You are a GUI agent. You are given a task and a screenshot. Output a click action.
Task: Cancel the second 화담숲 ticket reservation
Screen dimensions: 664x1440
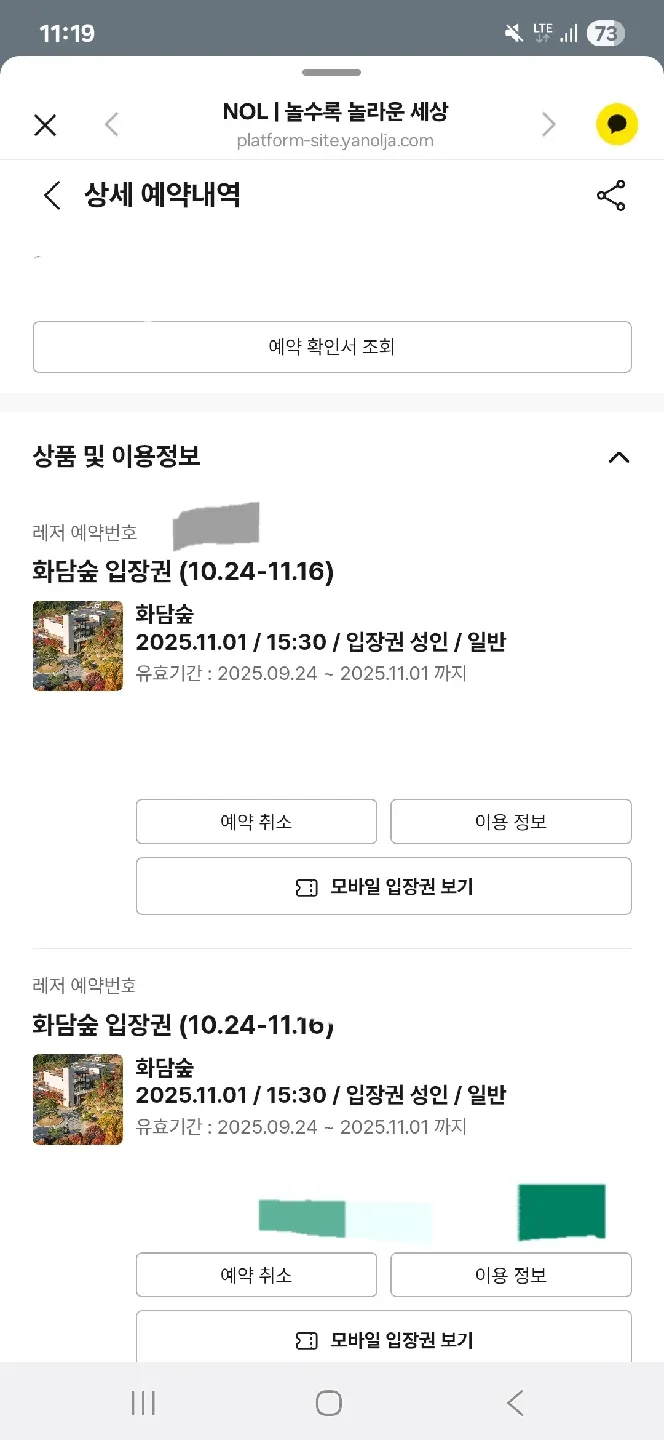pyautogui.click(x=256, y=1275)
